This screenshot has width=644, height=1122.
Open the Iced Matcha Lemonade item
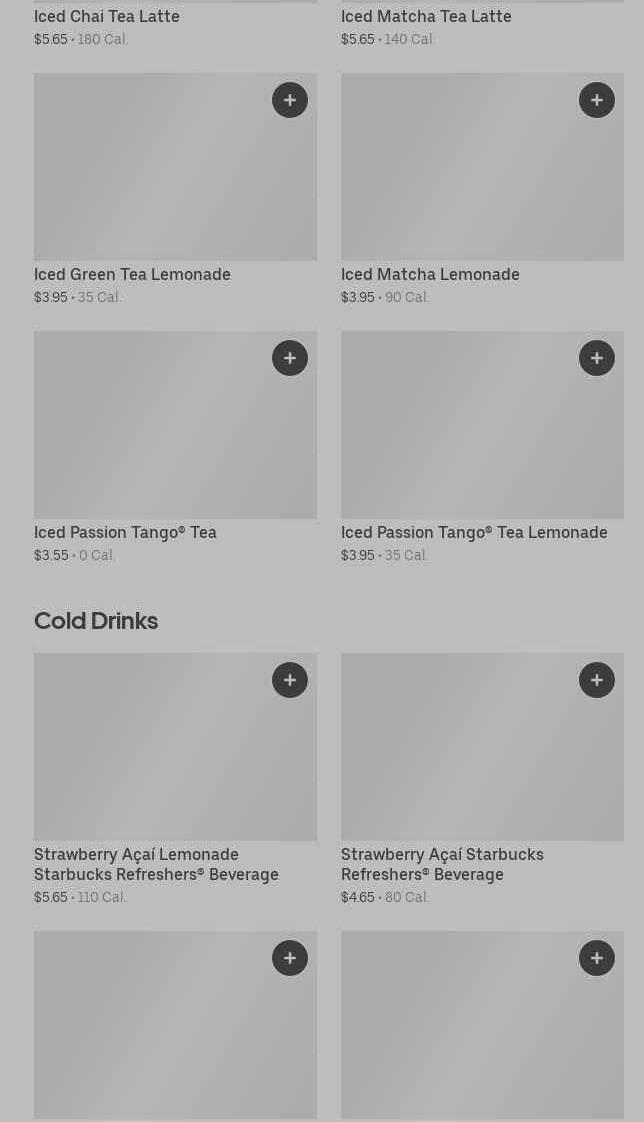point(482,190)
